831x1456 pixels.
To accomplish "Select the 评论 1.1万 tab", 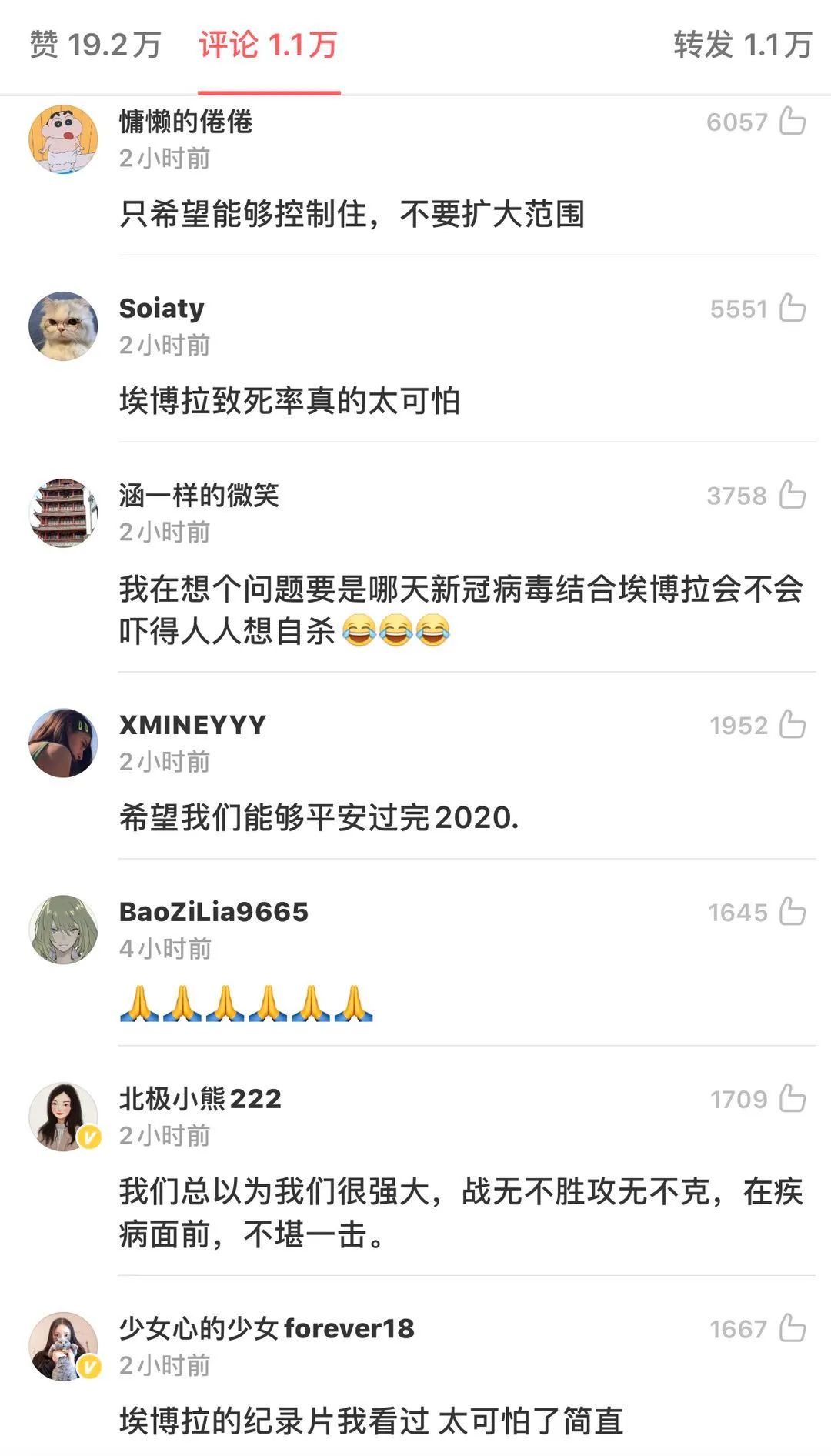I will pyautogui.click(x=268, y=45).
